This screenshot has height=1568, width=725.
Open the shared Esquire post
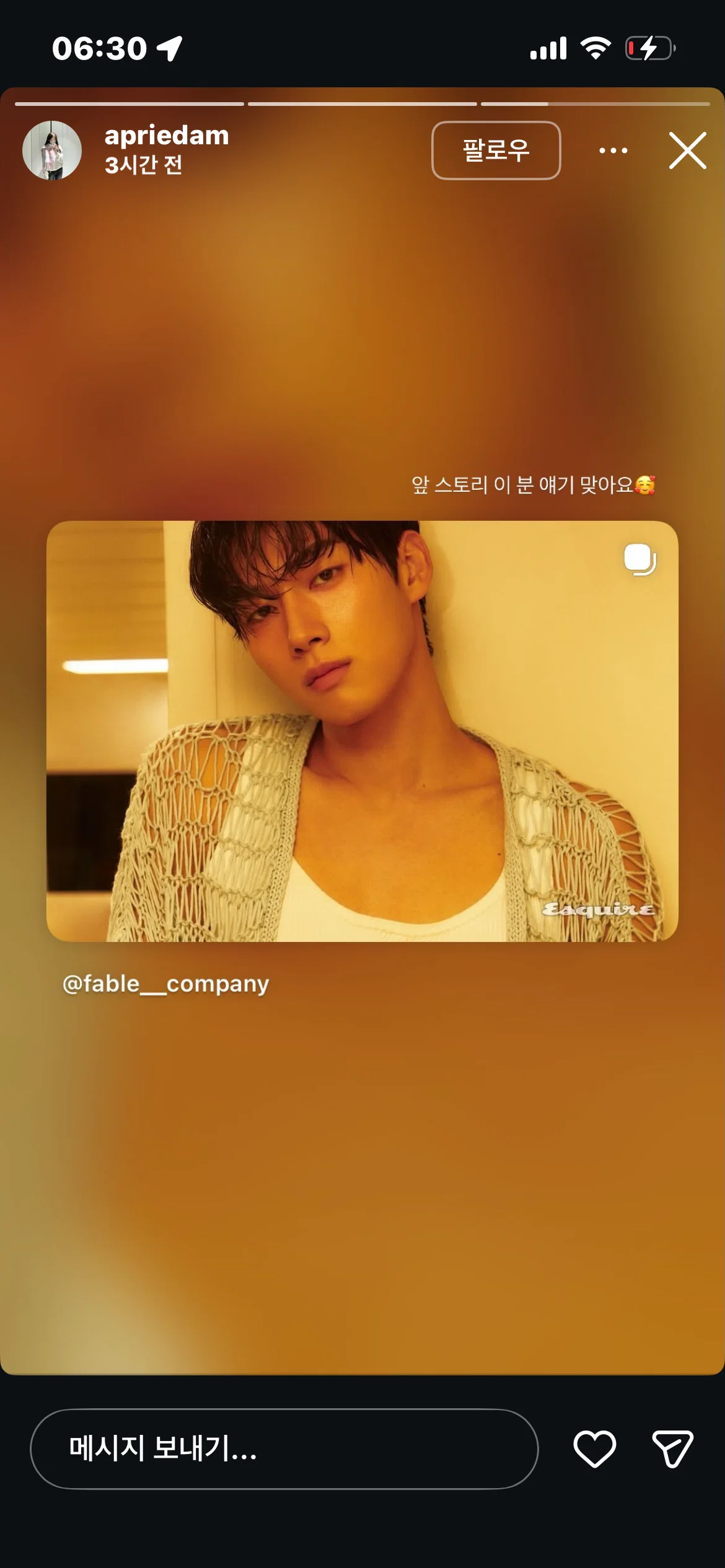[362, 731]
